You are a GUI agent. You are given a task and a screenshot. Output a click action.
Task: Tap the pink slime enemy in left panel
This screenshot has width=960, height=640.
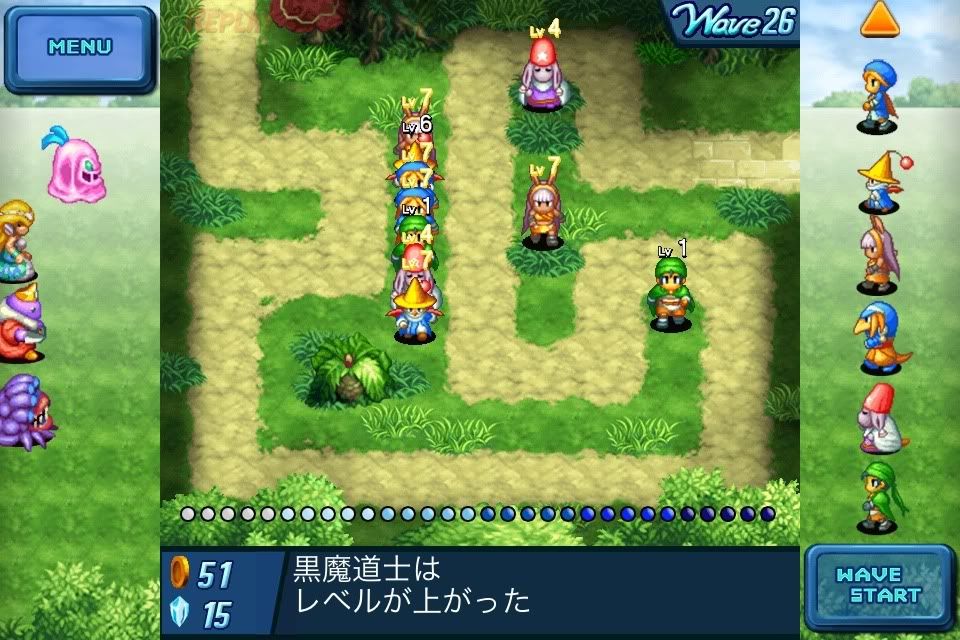coord(76,167)
